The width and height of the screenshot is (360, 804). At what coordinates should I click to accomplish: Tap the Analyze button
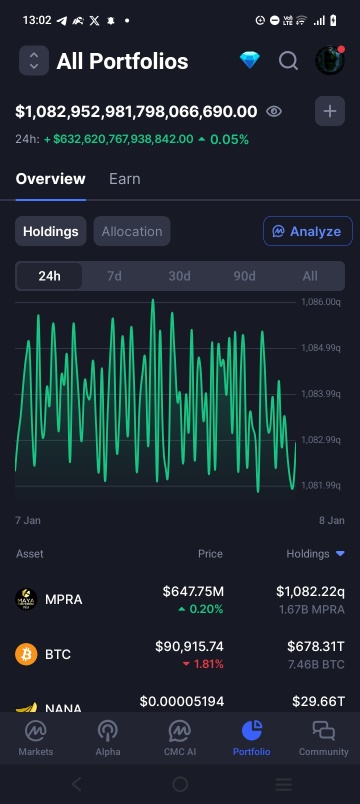click(x=308, y=231)
